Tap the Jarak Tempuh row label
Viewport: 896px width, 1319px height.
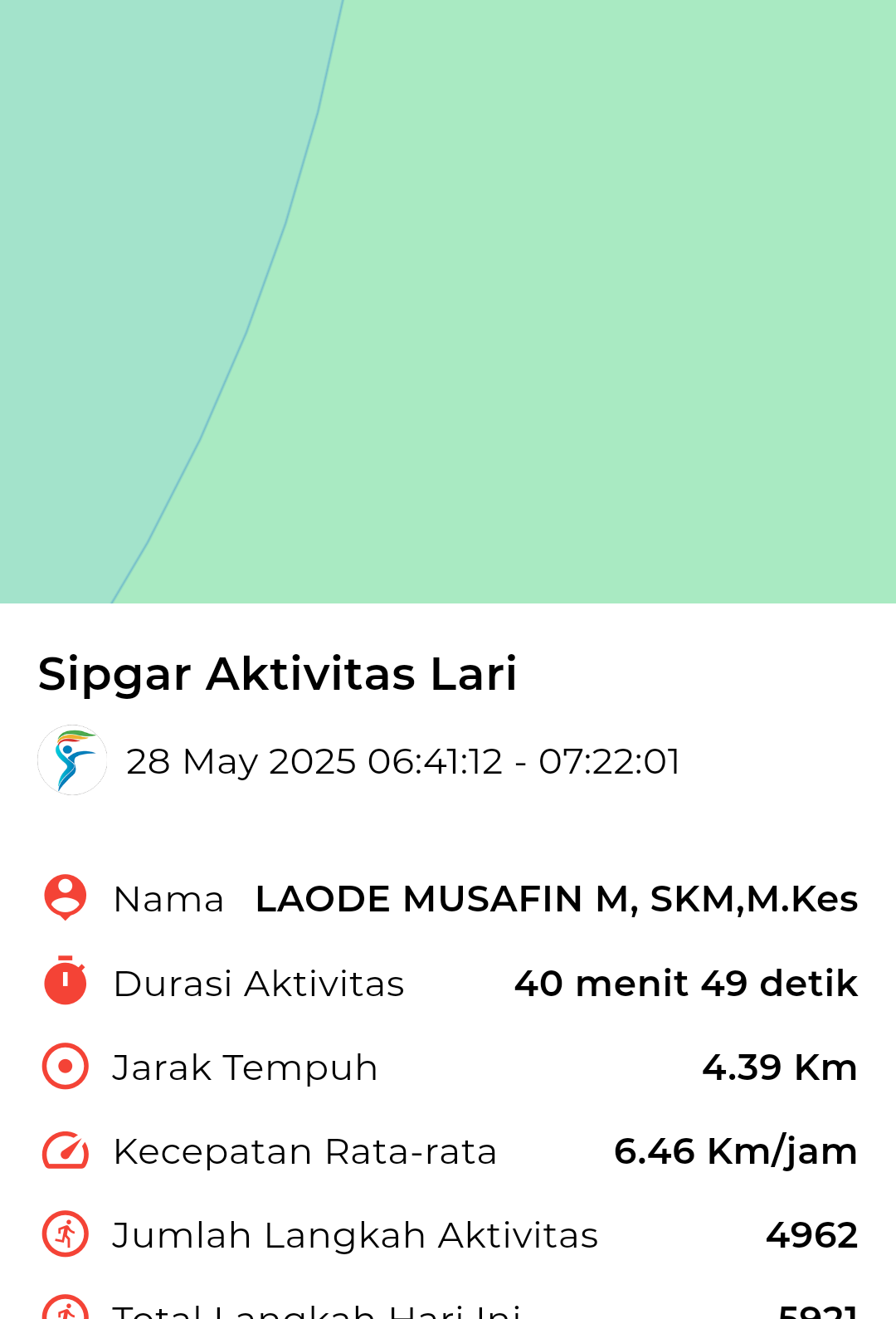click(245, 1067)
